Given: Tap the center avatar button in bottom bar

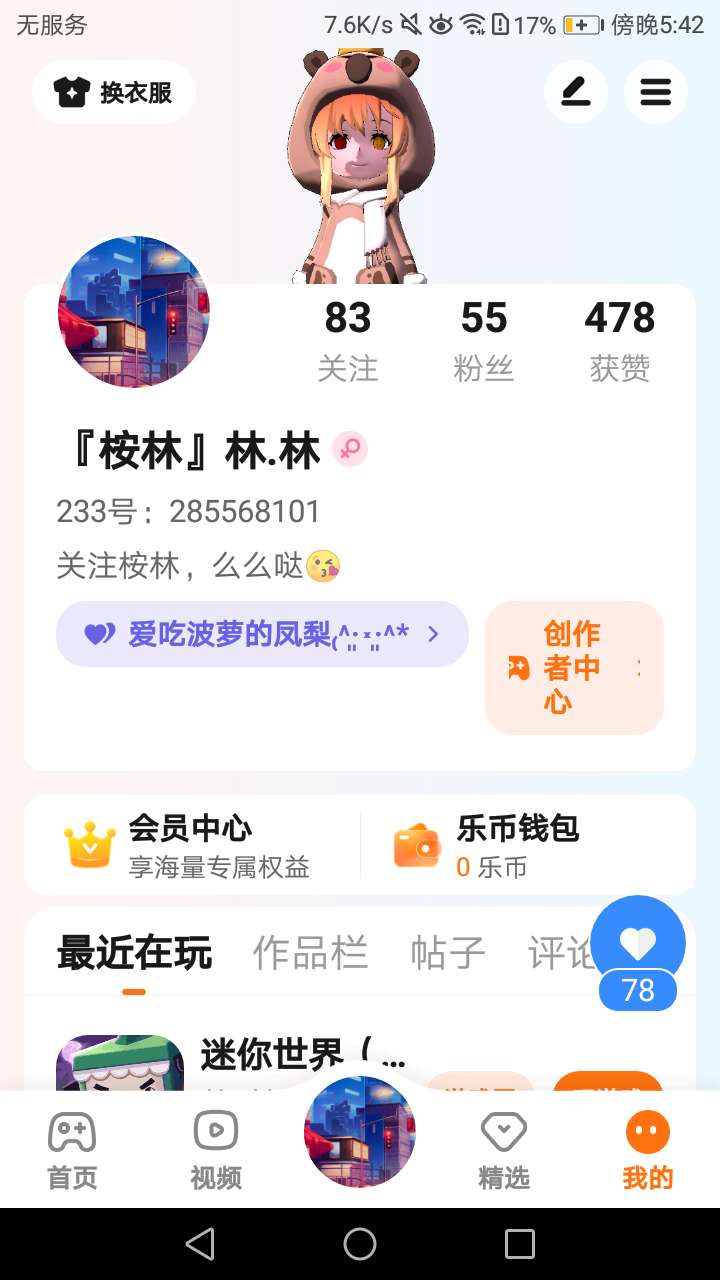Looking at the screenshot, I should pos(360,1132).
